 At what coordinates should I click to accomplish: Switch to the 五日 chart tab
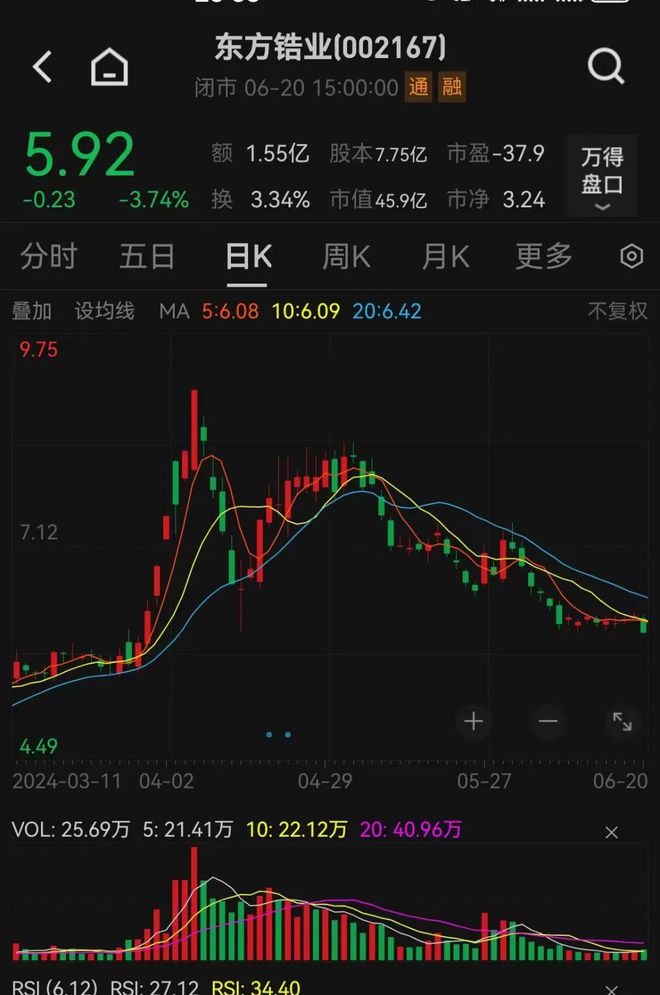pyautogui.click(x=147, y=257)
